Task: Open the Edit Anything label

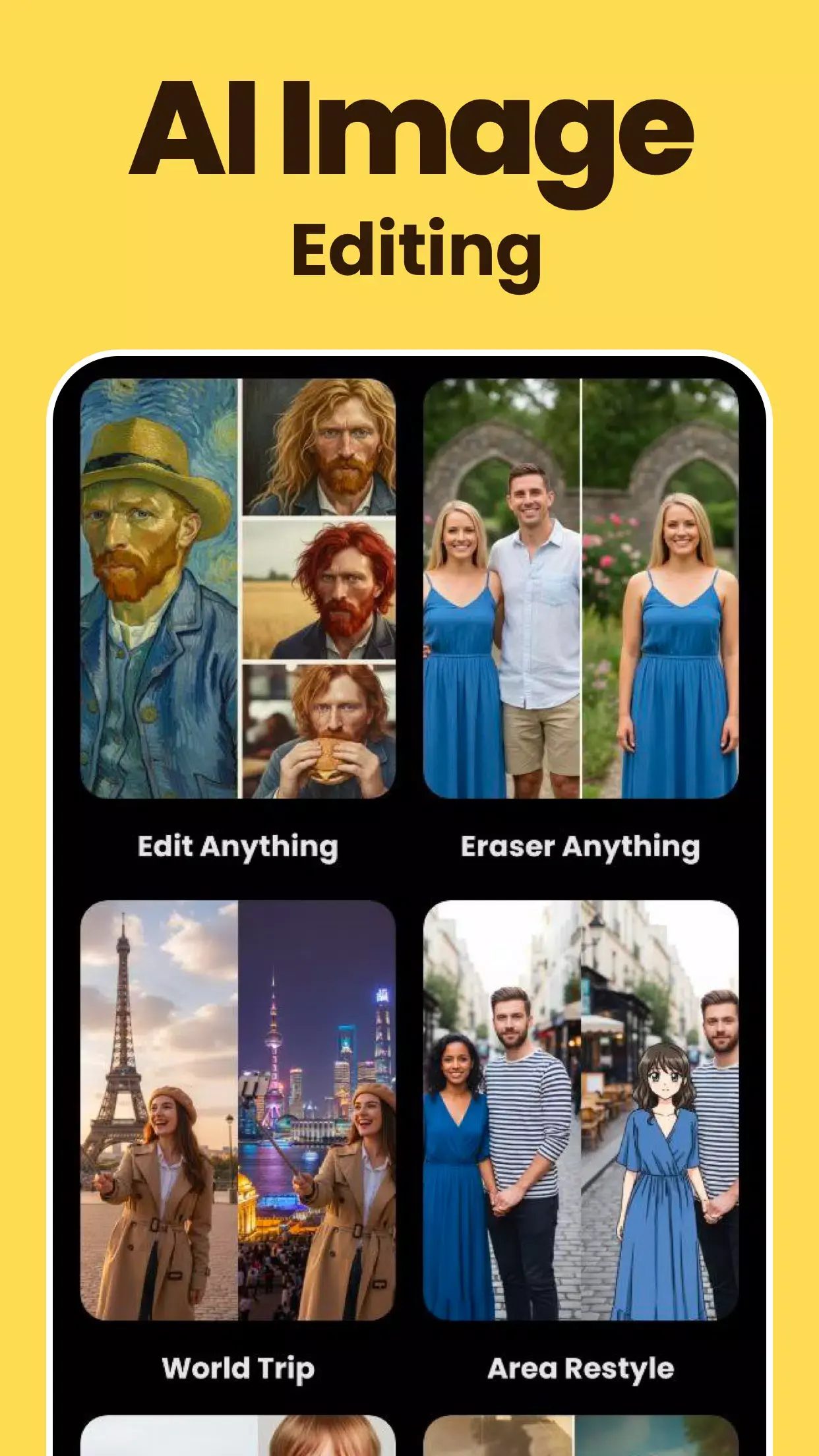Action: pyautogui.click(x=237, y=846)
